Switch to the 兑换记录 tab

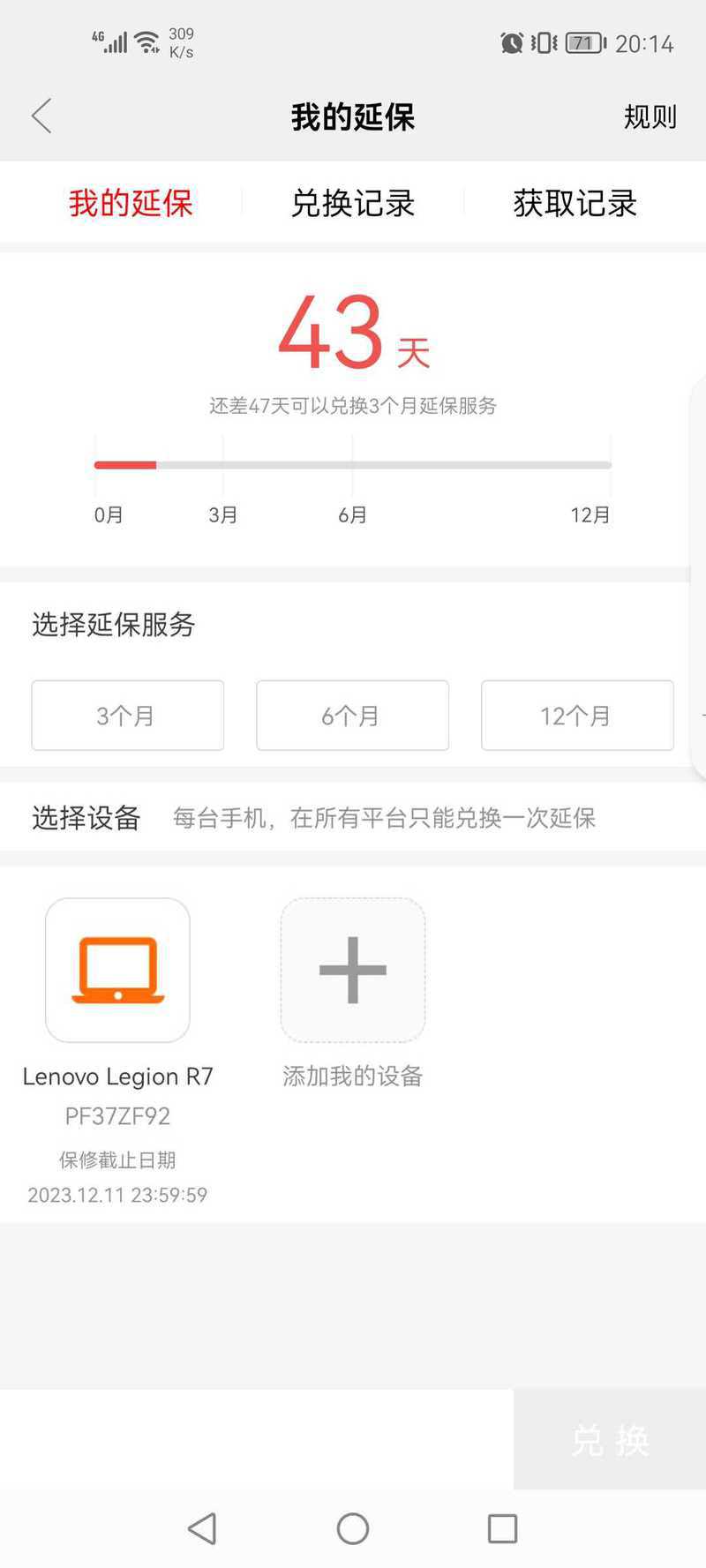tap(353, 204)
